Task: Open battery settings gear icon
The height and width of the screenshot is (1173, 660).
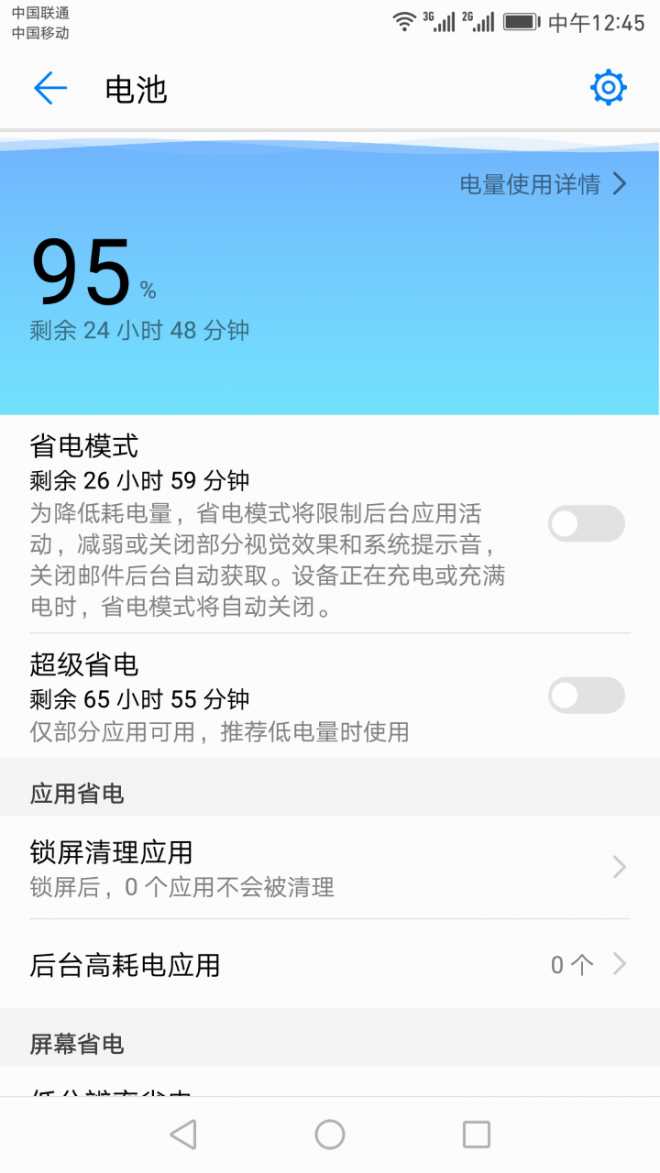Action: point(608,89)
